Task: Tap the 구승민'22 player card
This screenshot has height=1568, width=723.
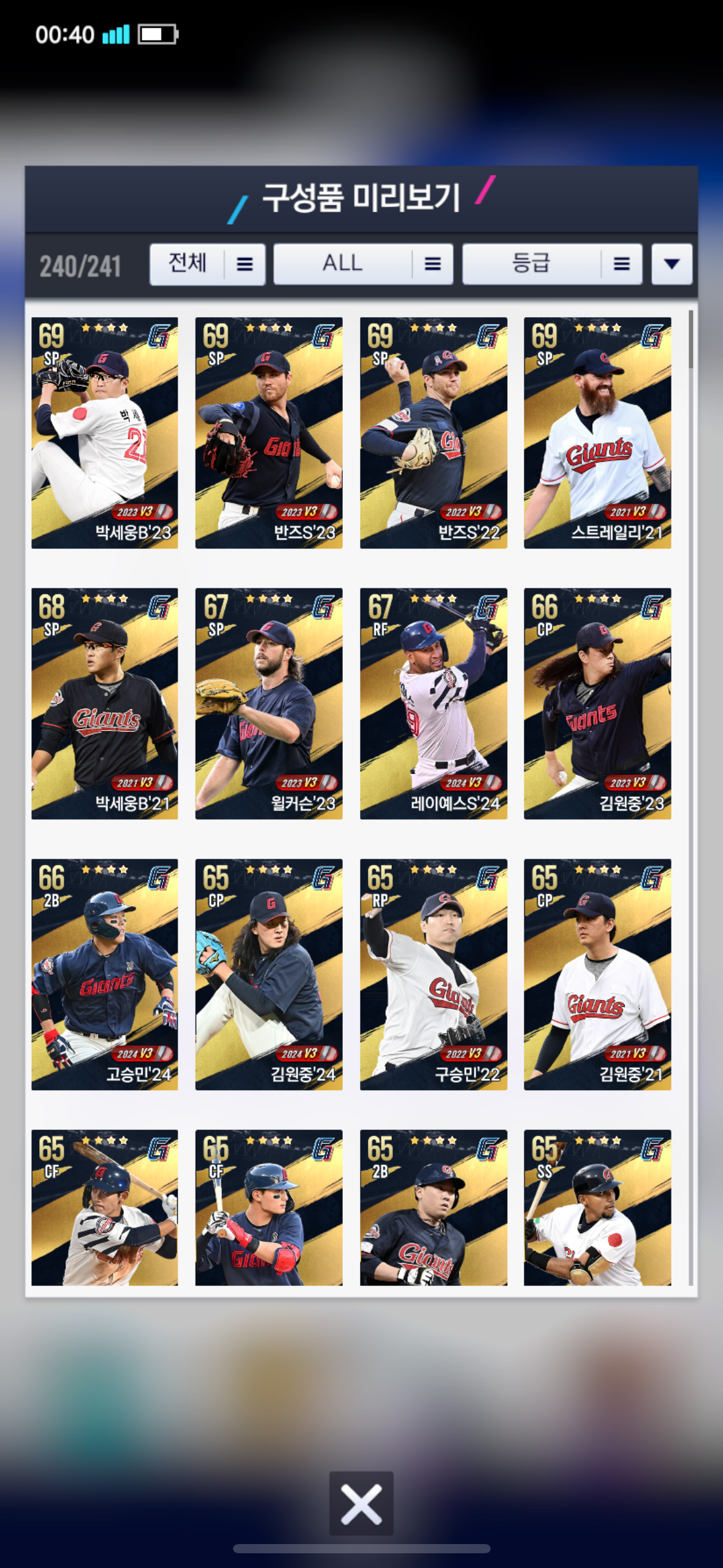Action: pos(433,974)
